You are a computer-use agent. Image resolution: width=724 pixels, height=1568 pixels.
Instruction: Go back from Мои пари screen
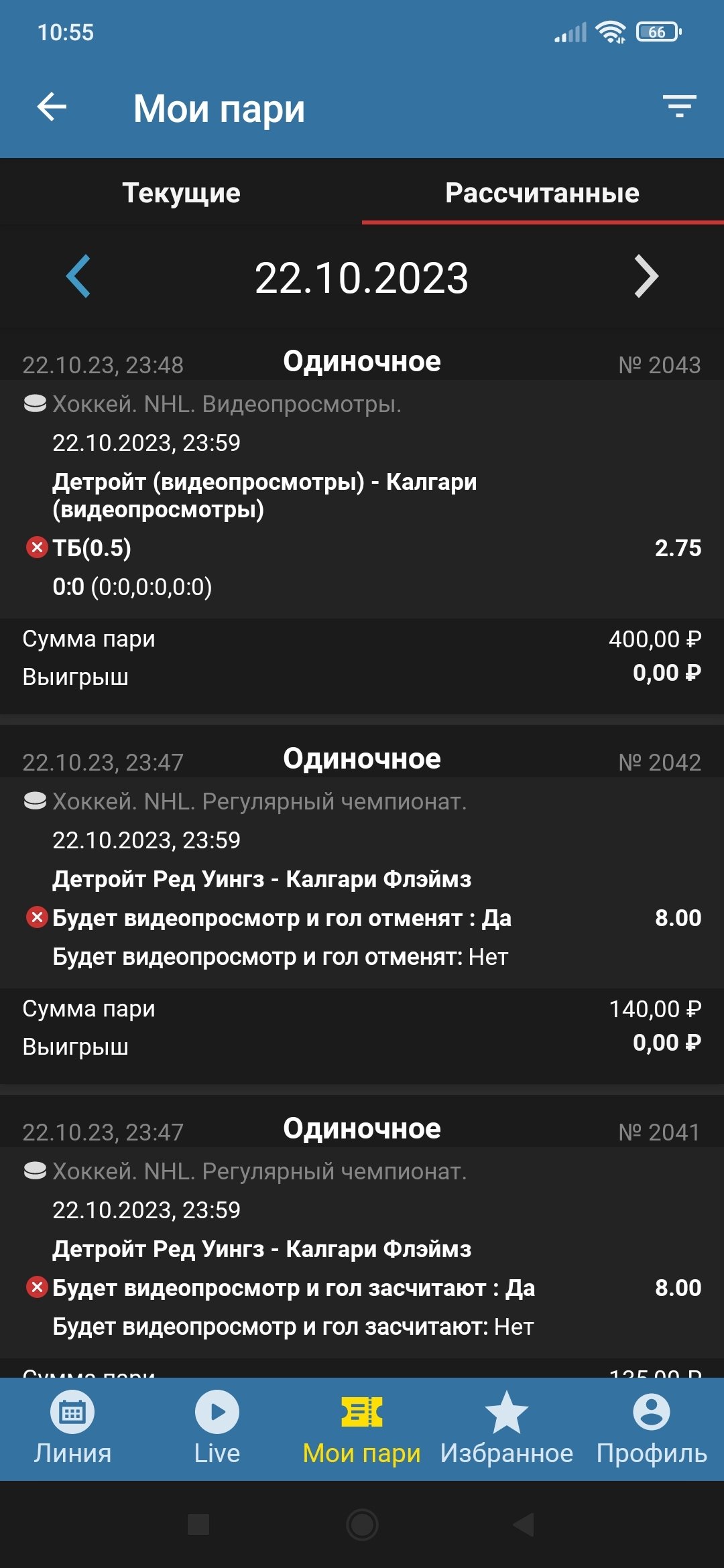click(52, 107)
